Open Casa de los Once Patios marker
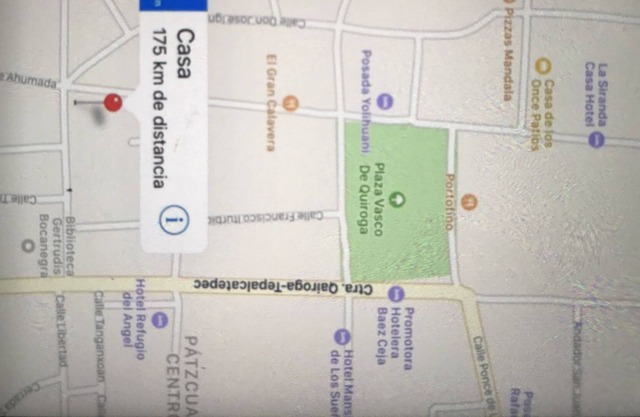The image size is (640, 417). coord(544,66)
